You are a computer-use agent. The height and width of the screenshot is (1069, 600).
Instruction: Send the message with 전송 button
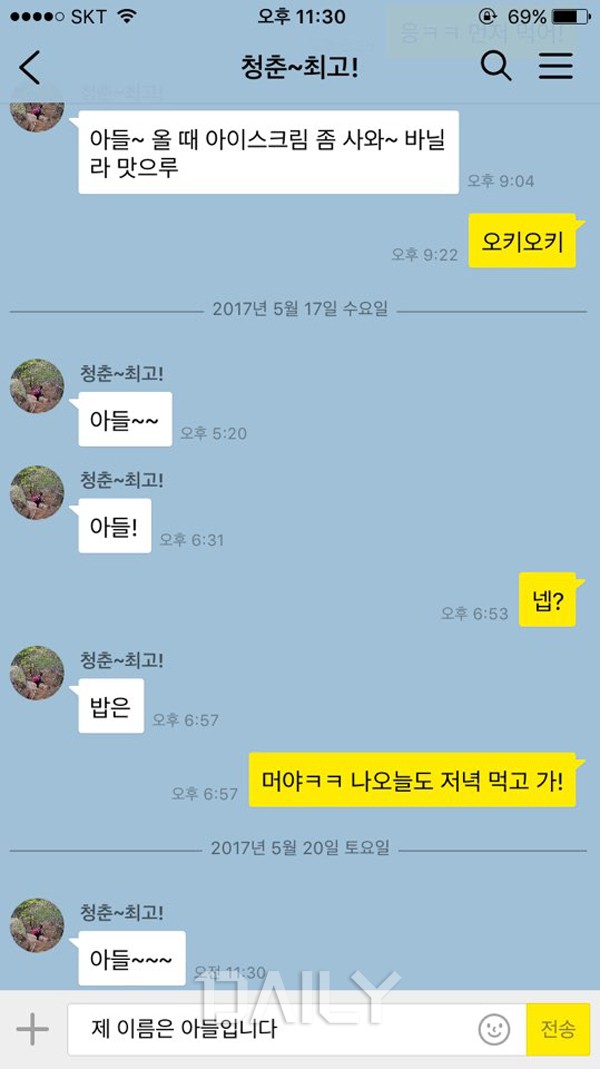558,1028
